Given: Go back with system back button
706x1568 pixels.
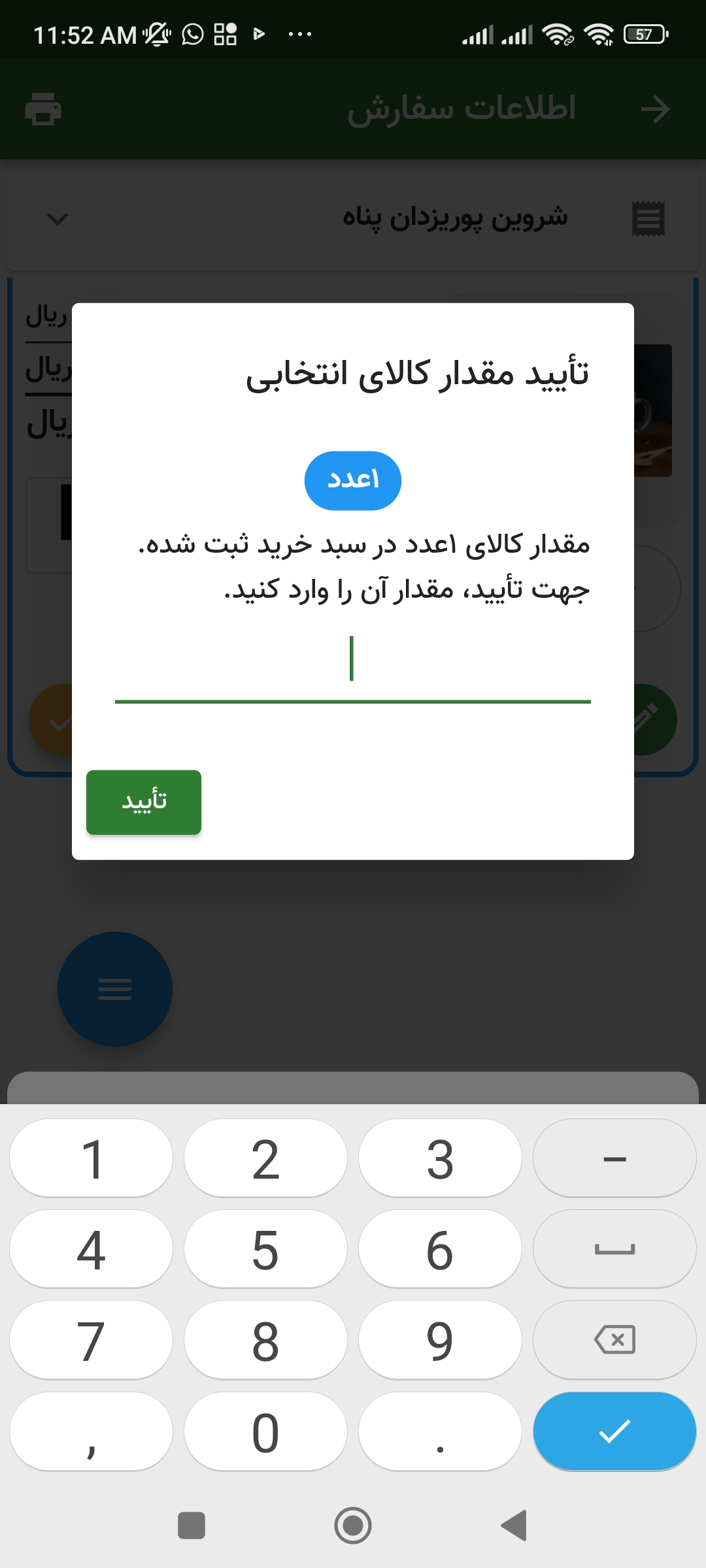Looking at the screenshot, I should 514,1526.
